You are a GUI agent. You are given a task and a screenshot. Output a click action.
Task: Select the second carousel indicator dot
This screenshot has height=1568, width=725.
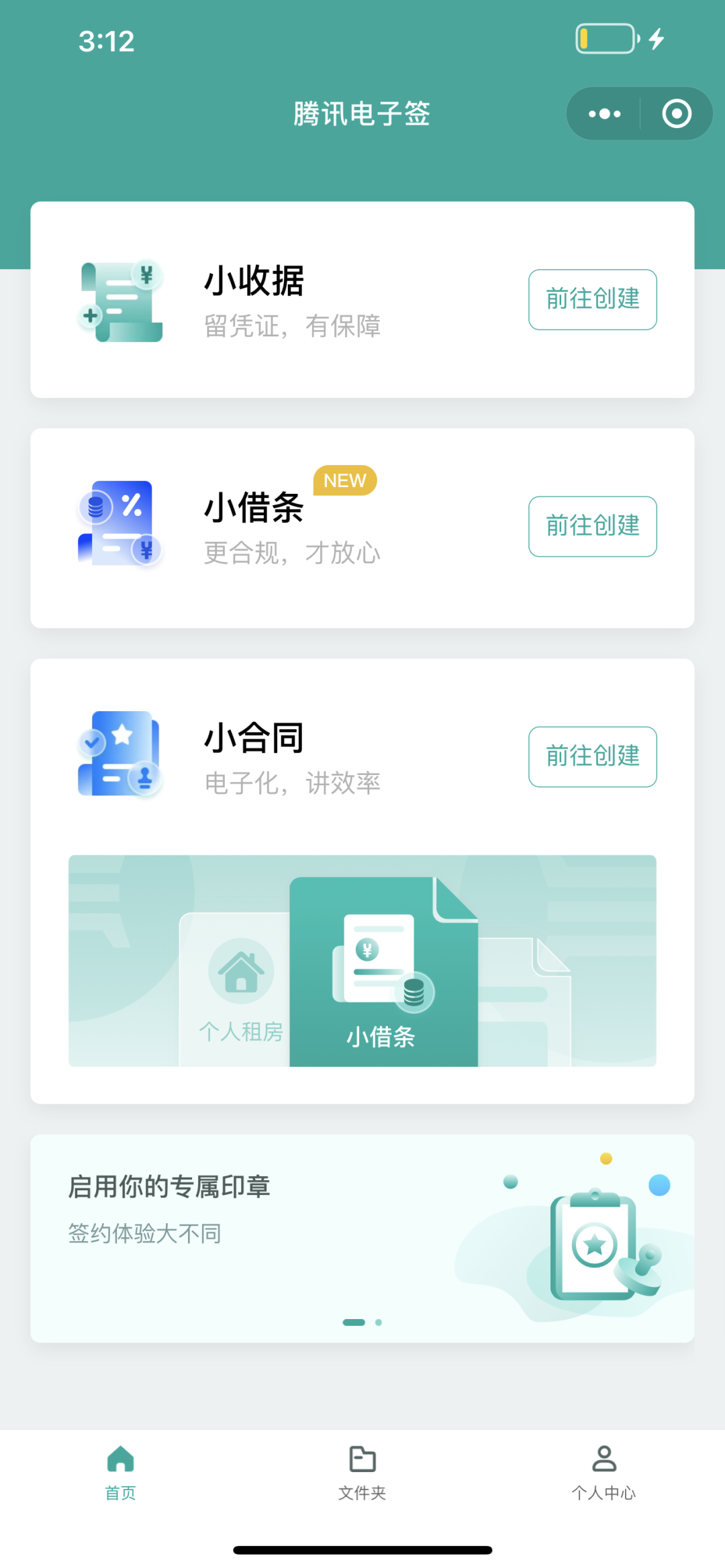click(378, 1322)
